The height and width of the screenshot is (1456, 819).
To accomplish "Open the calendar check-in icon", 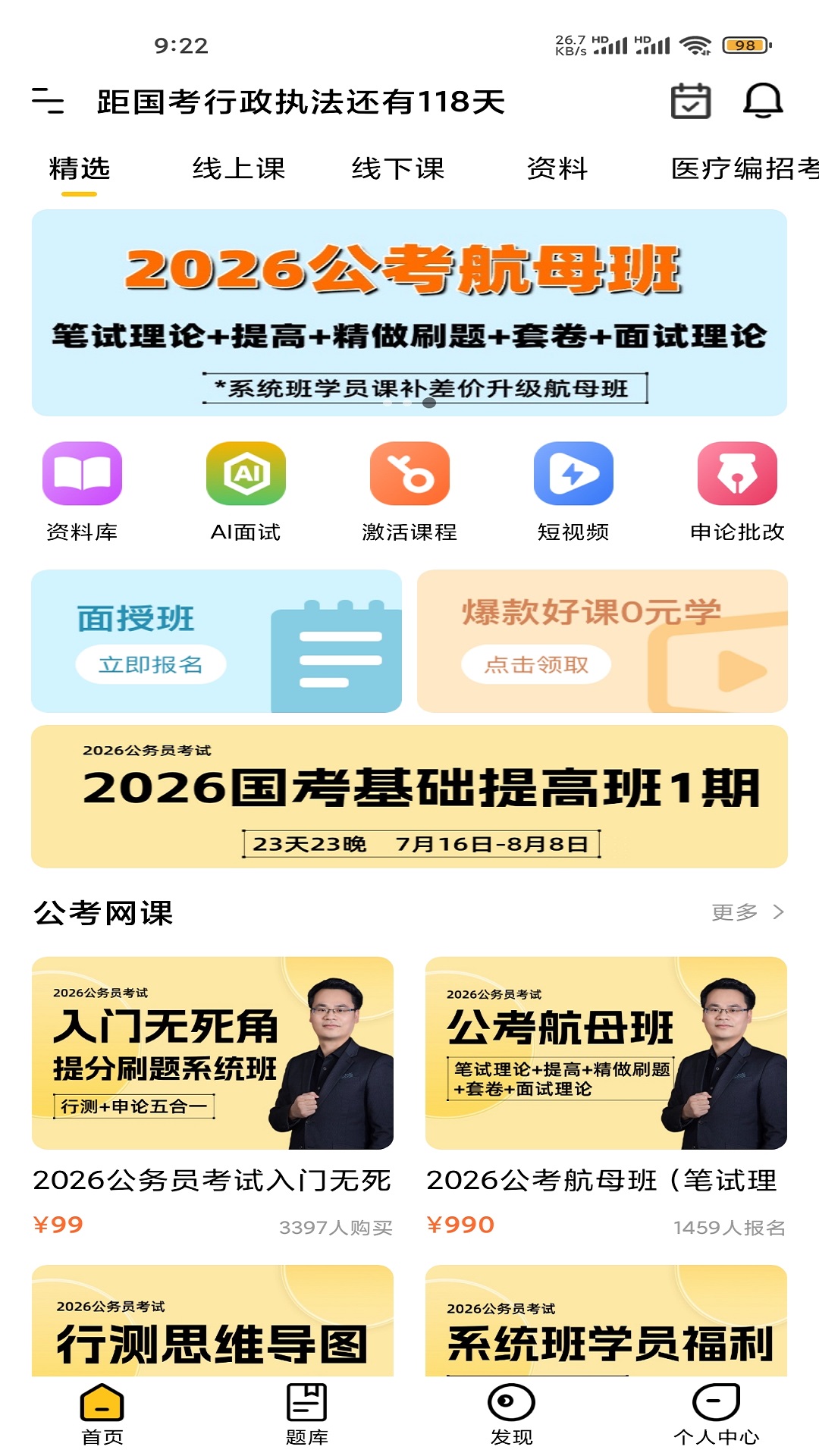I will [x=690, y=101].
